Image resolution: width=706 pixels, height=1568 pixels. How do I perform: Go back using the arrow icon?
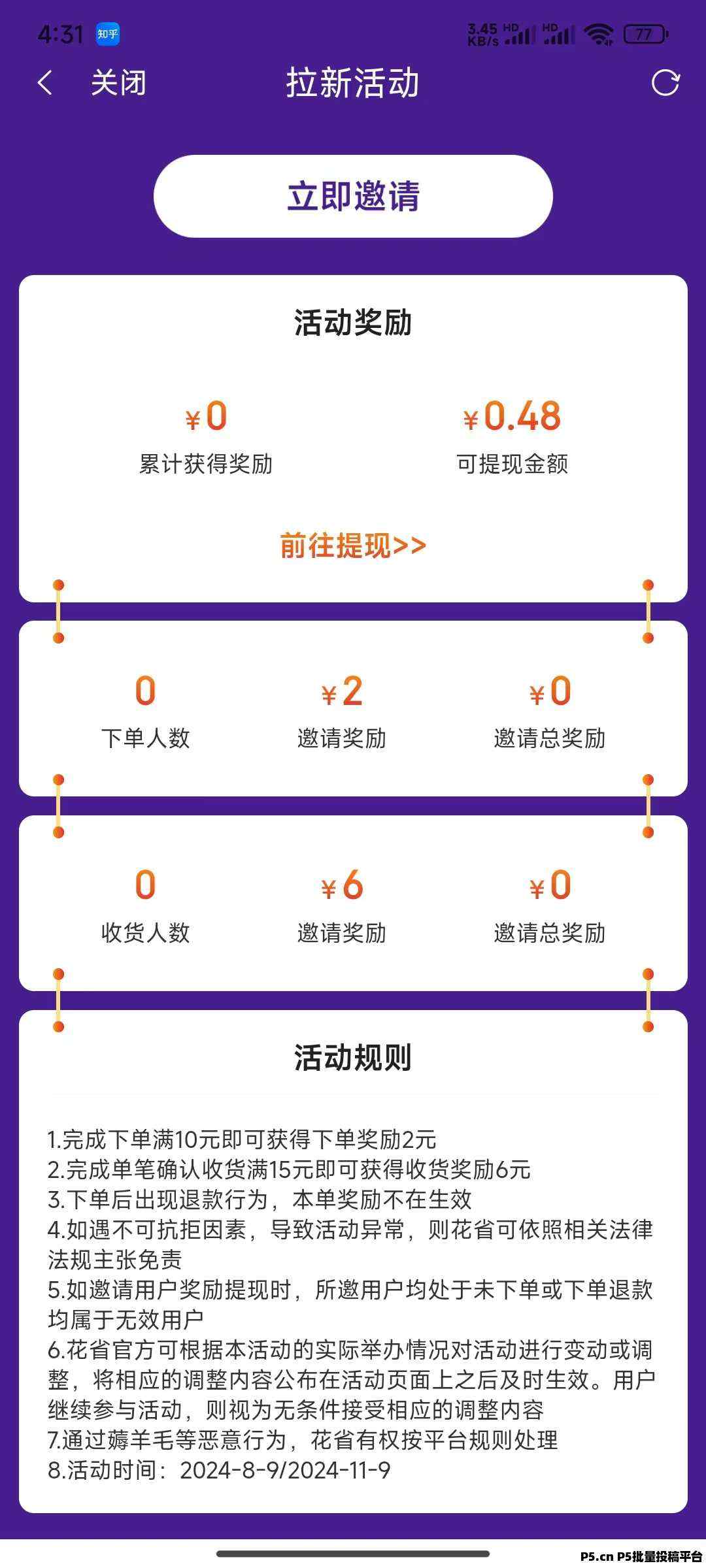[44, 83]
